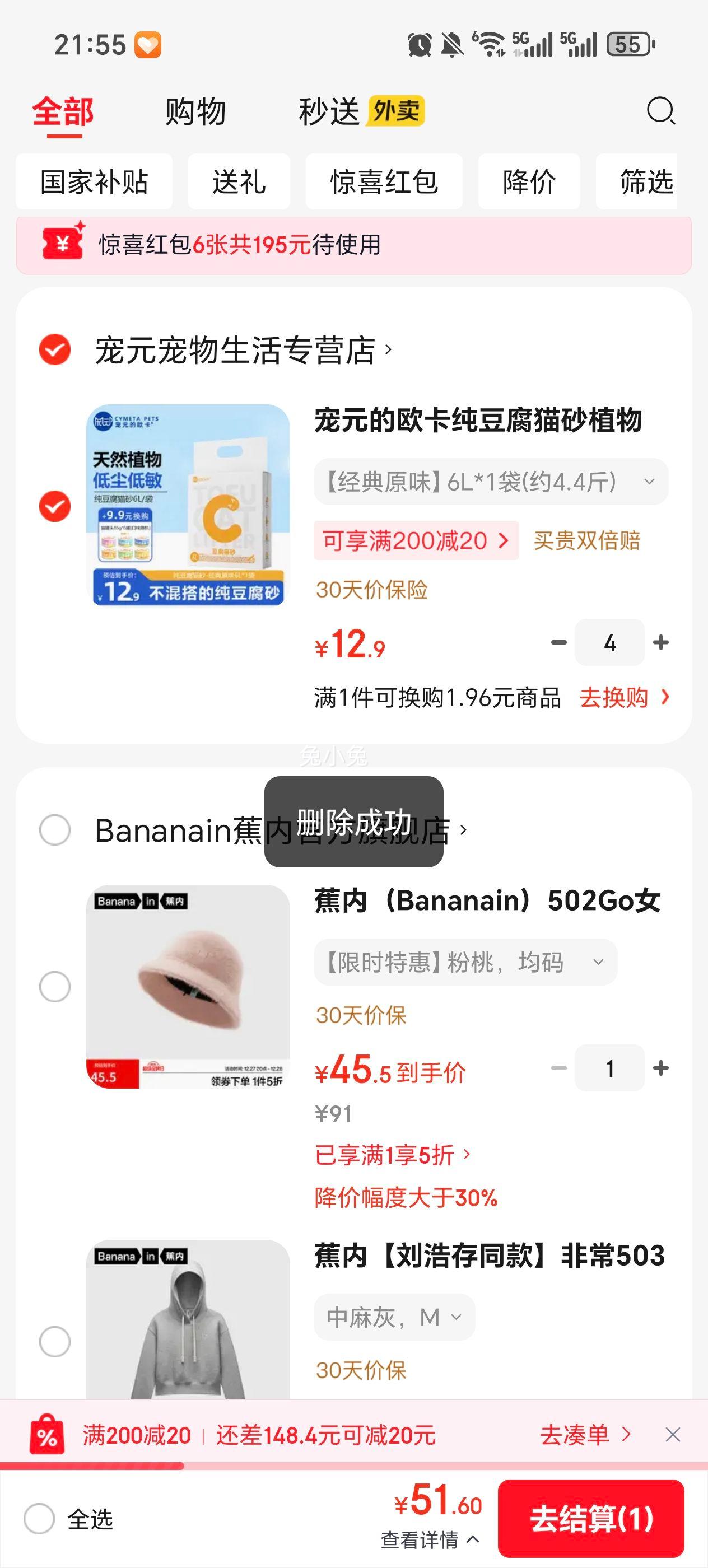708x1568 pixels.
Task: Switch to the 购物 tab
Action: click(x=195, y=112)
